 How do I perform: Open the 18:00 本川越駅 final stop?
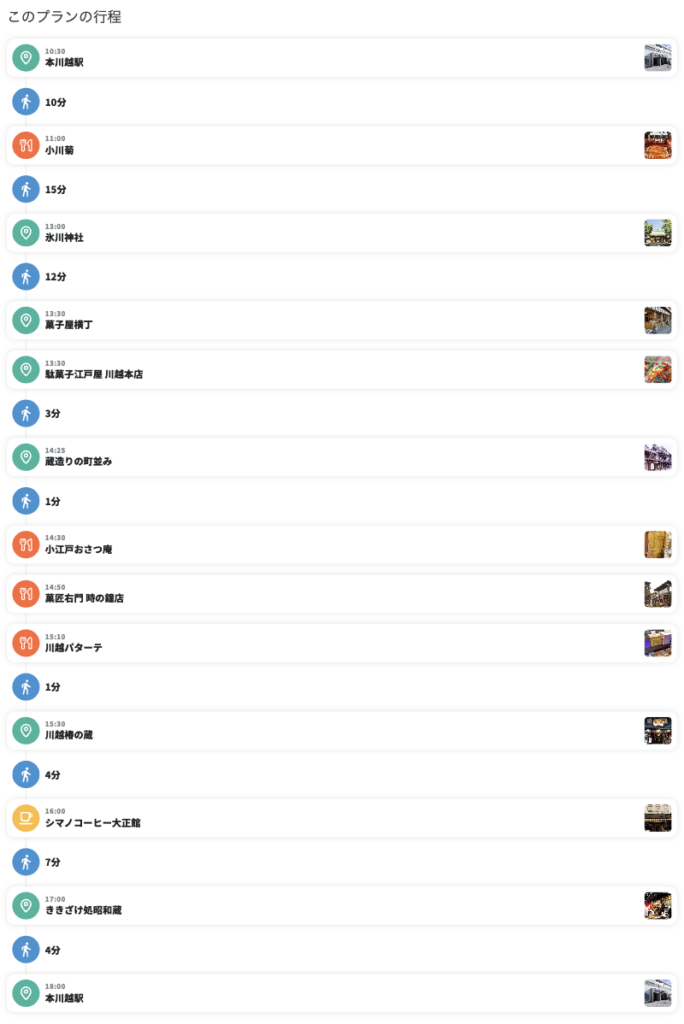tap(341, 993)
